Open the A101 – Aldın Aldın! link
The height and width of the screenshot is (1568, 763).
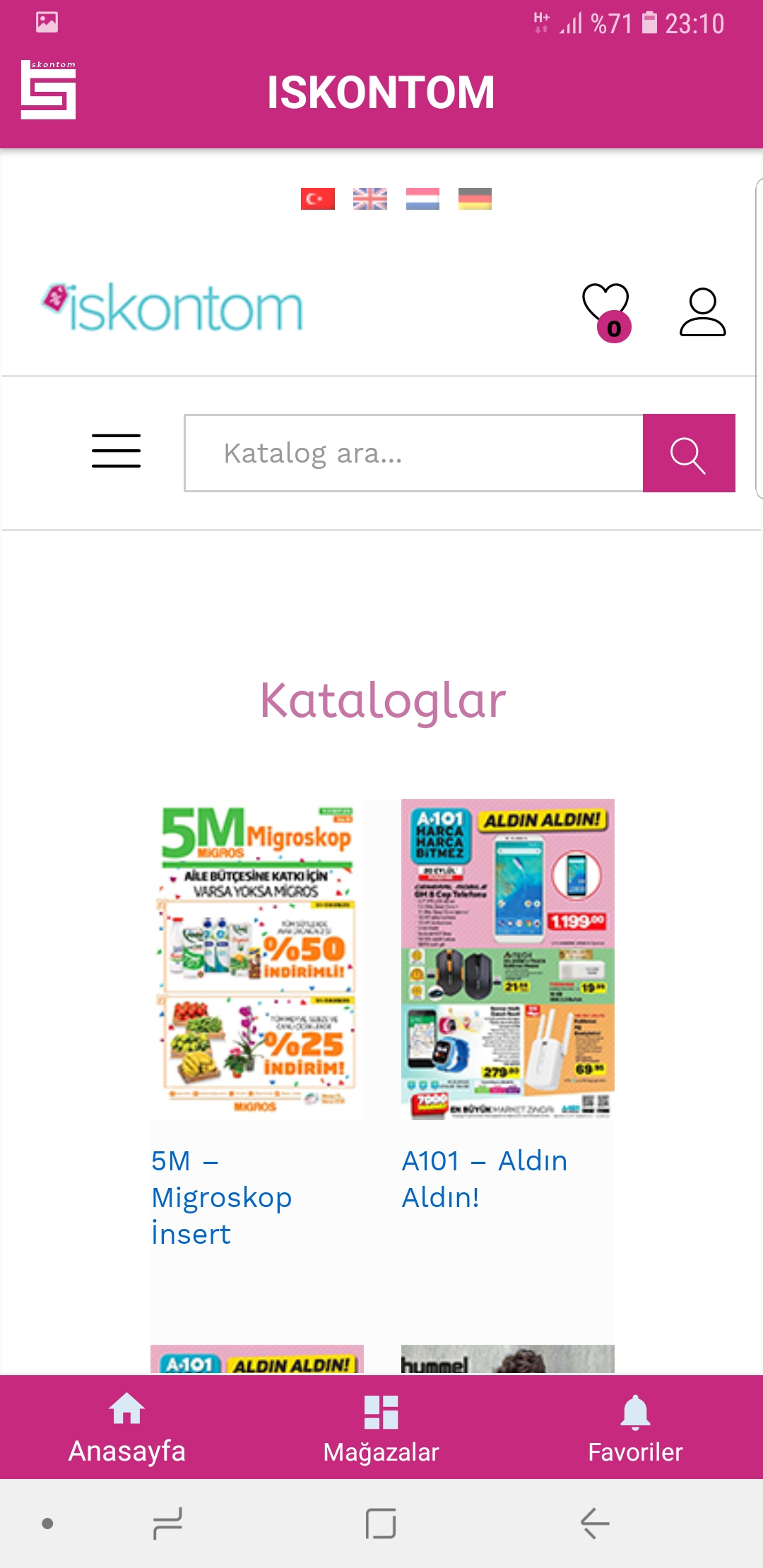(x=485, y=1179)
